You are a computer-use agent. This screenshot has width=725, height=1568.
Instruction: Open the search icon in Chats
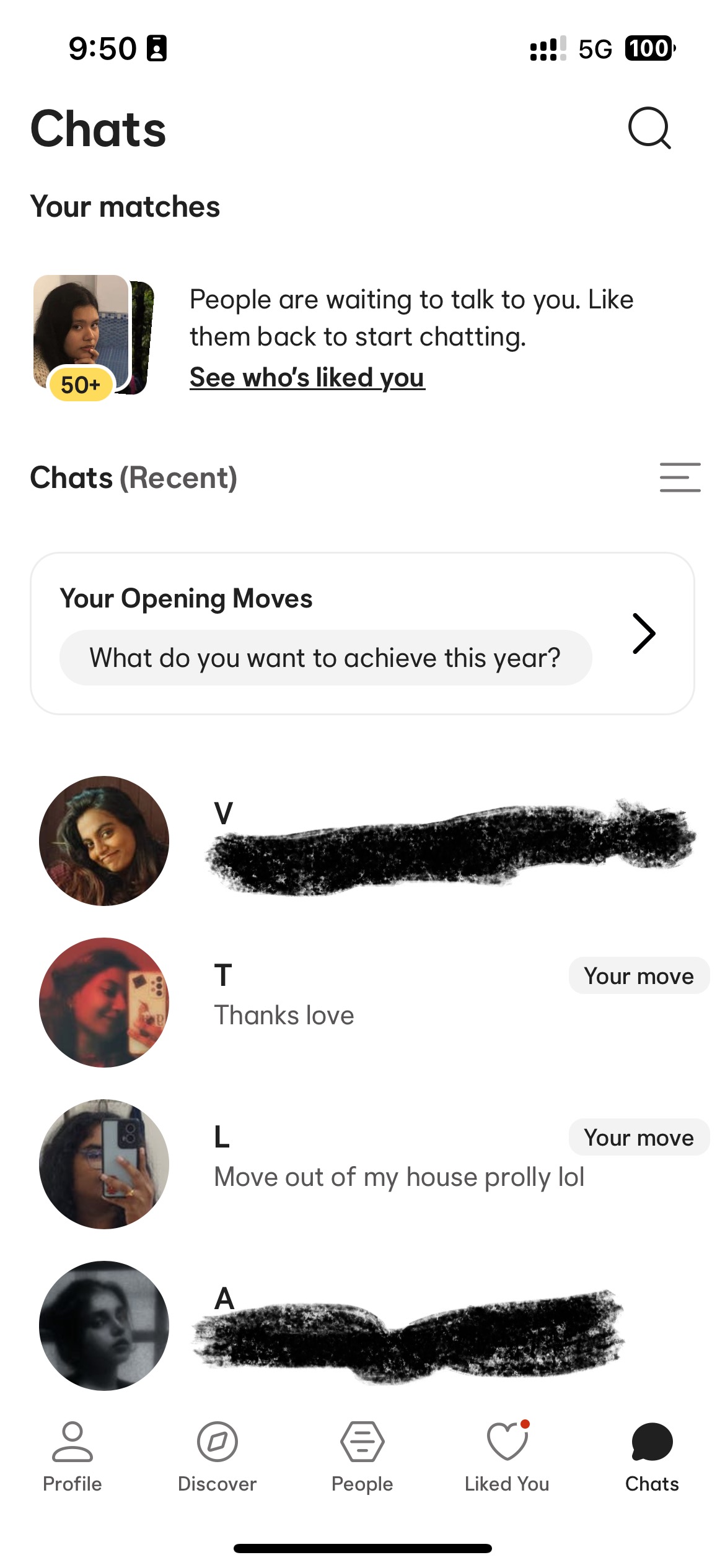pos(649,128)
